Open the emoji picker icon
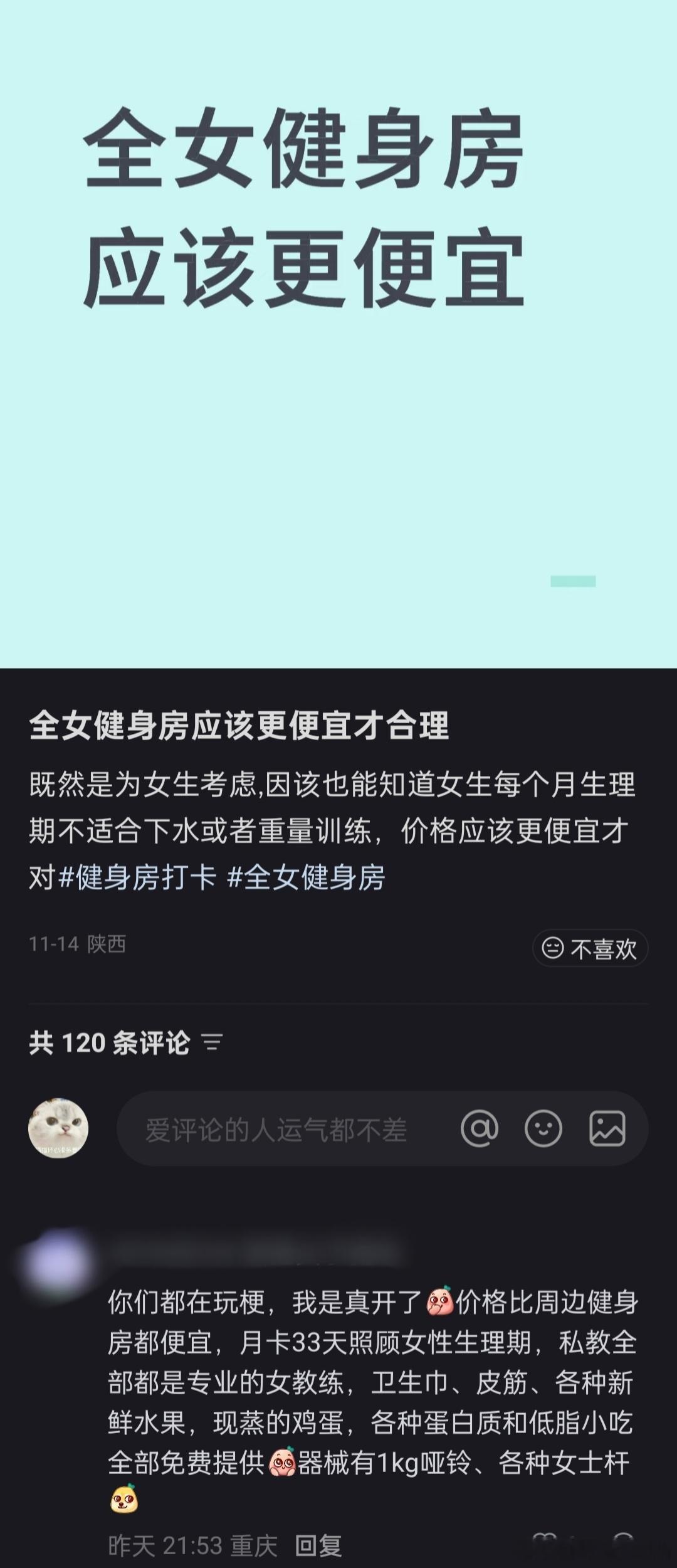 [545, 1128]
